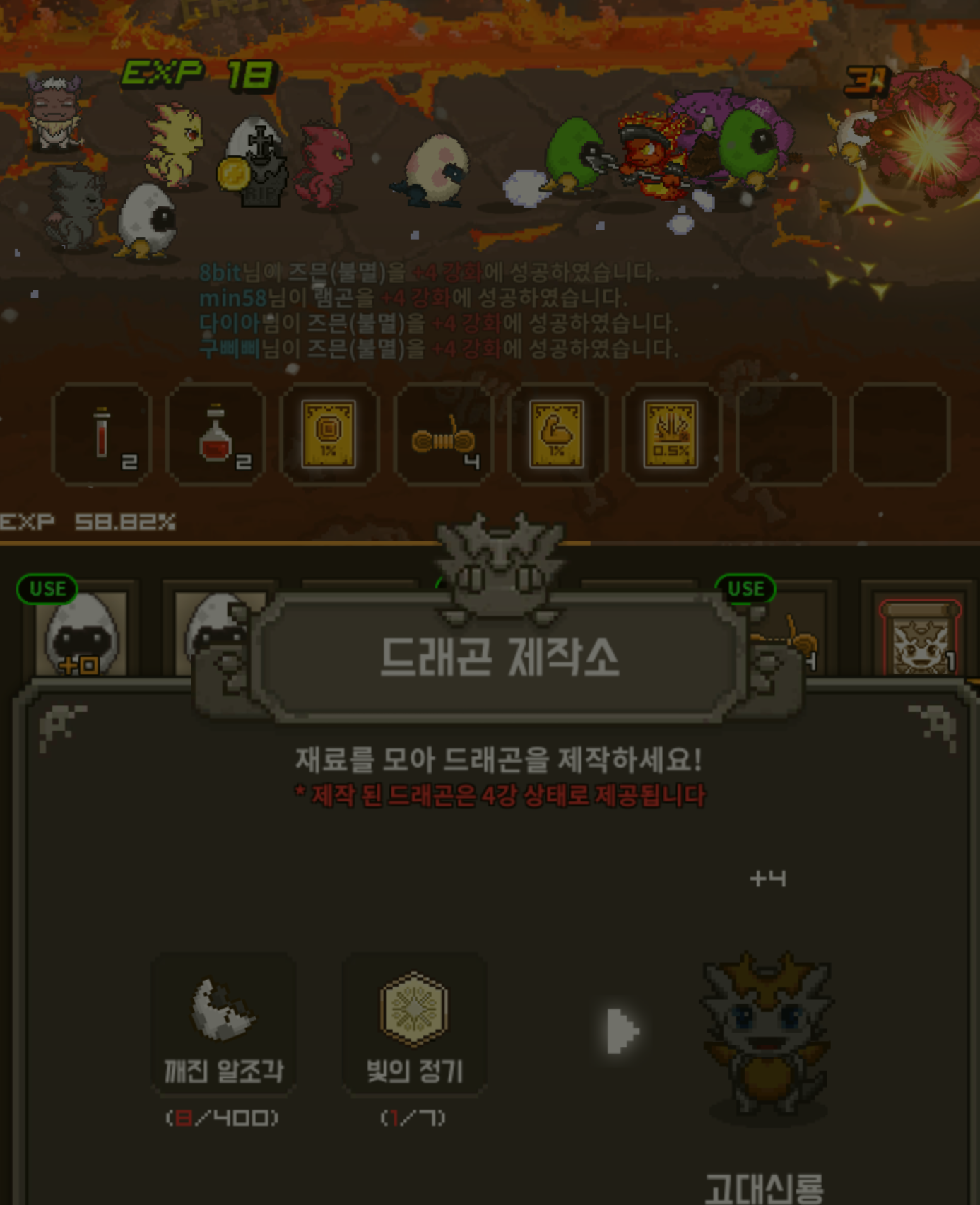Open the red-framed dragon scroll item

point(919,637)
